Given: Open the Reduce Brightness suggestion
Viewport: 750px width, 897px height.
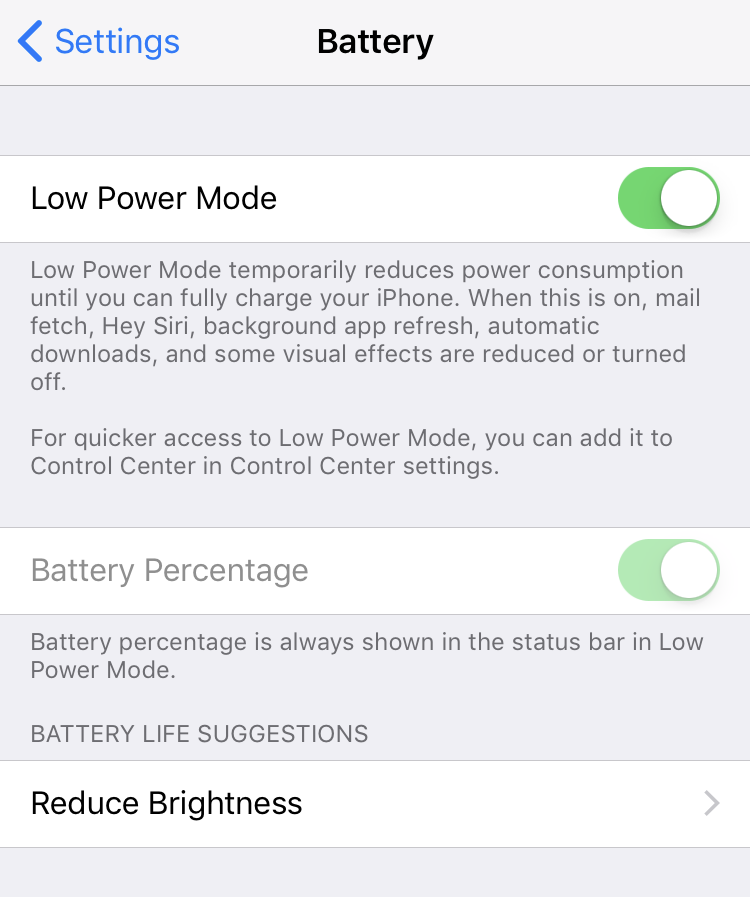Looking at the screenshot, I should pos(166,804).
